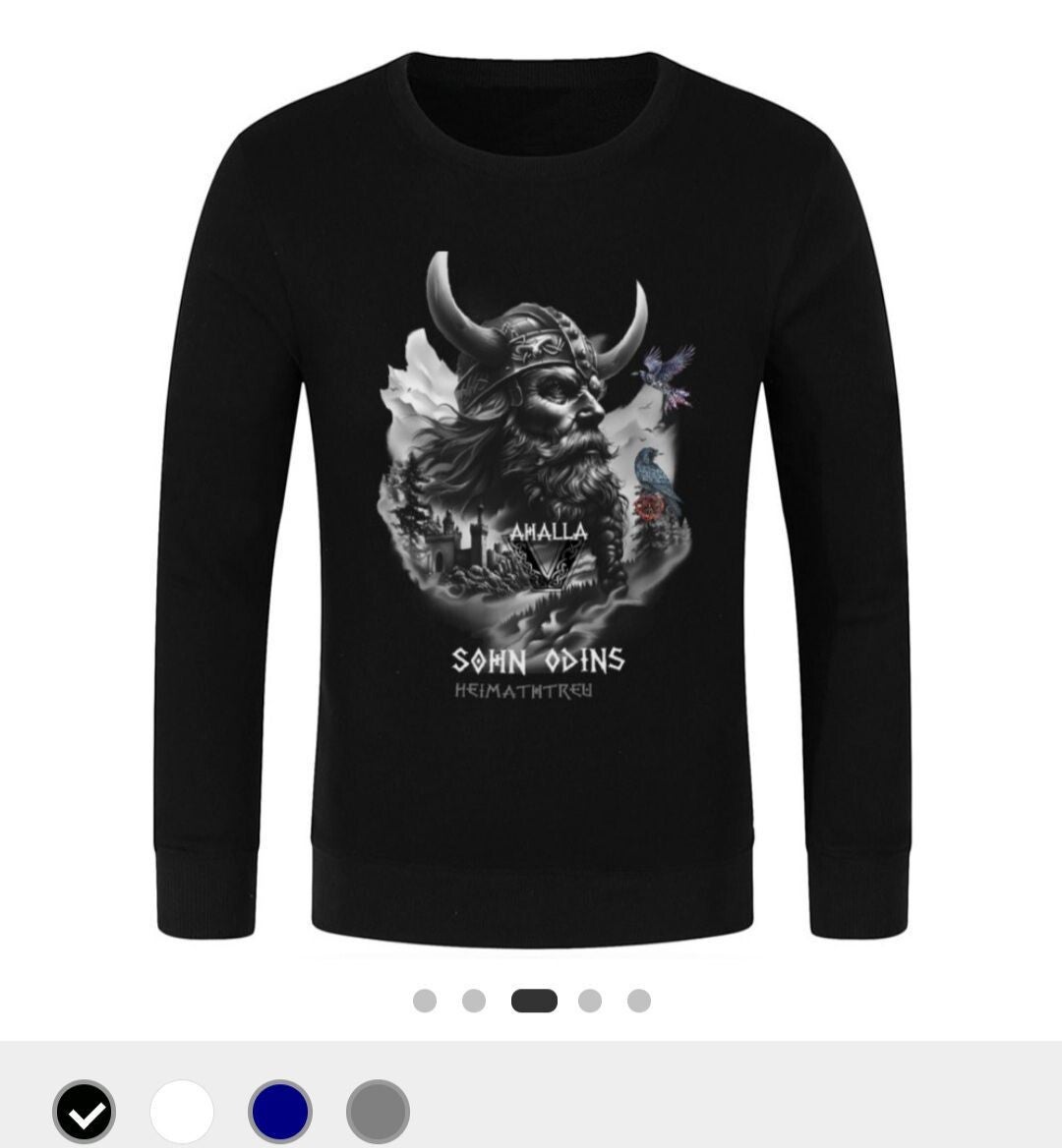Pick the gray color swatch

(378, 1112)
